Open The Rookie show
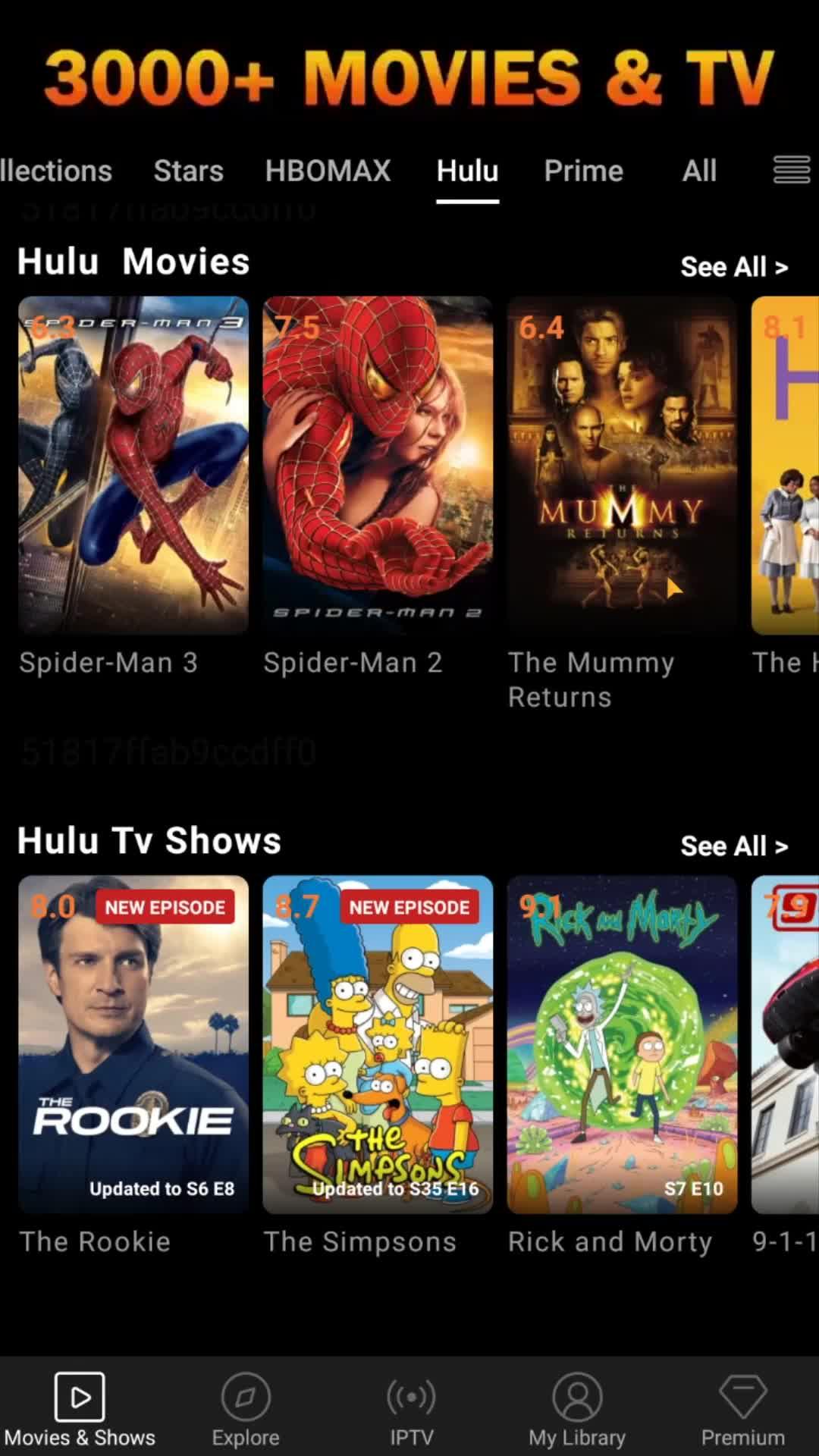This screenshot has width=819, height=1456. 133,1044
